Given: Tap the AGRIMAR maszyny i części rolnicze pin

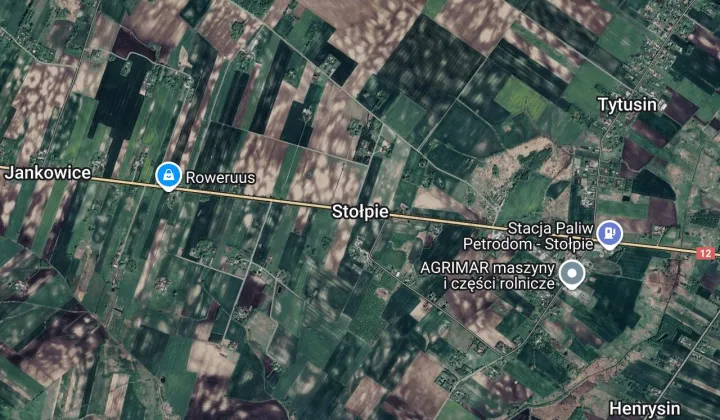Looking at the screenshot, I should 572,273.
